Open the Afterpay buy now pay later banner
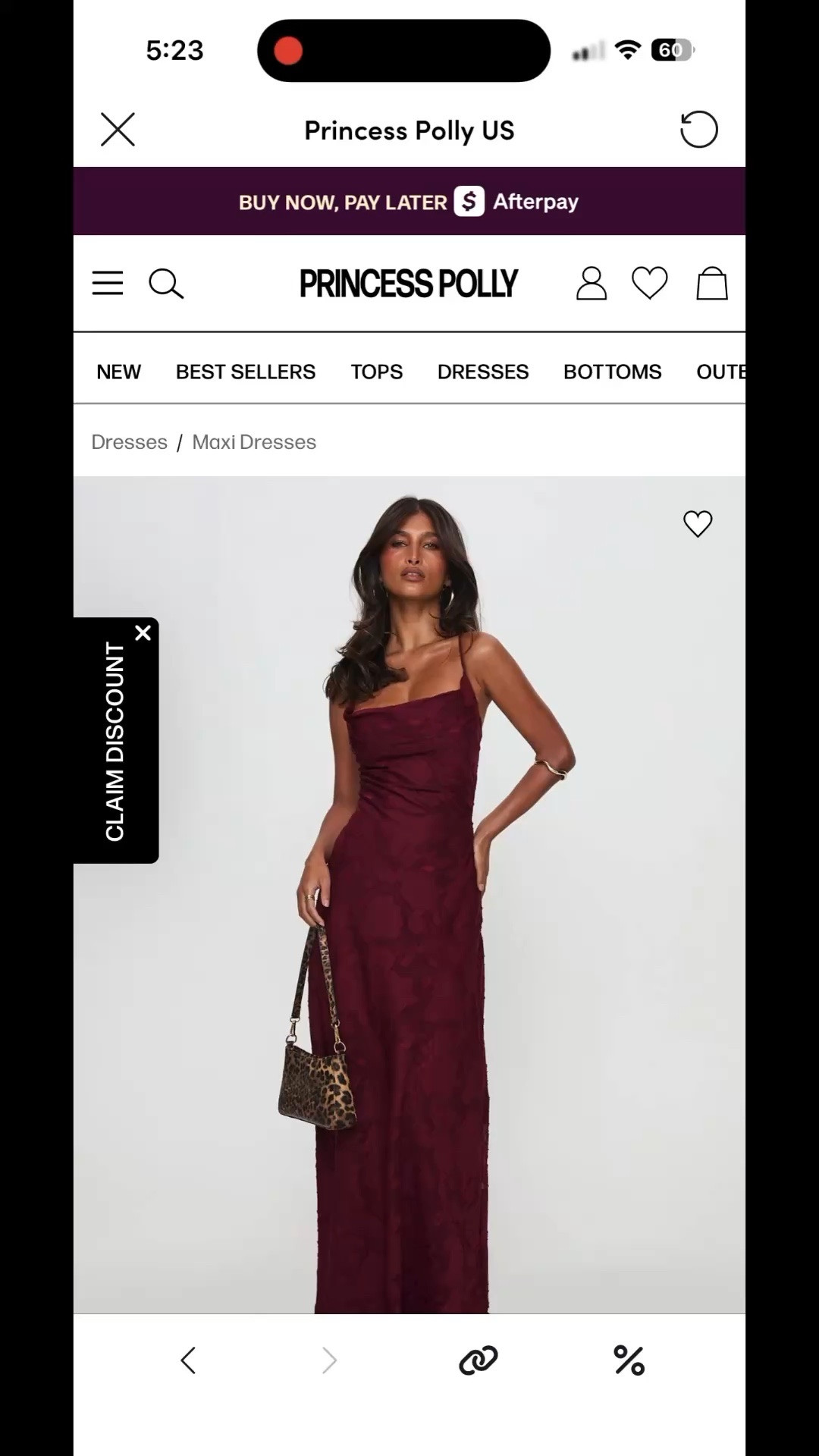 coord(409,202)
